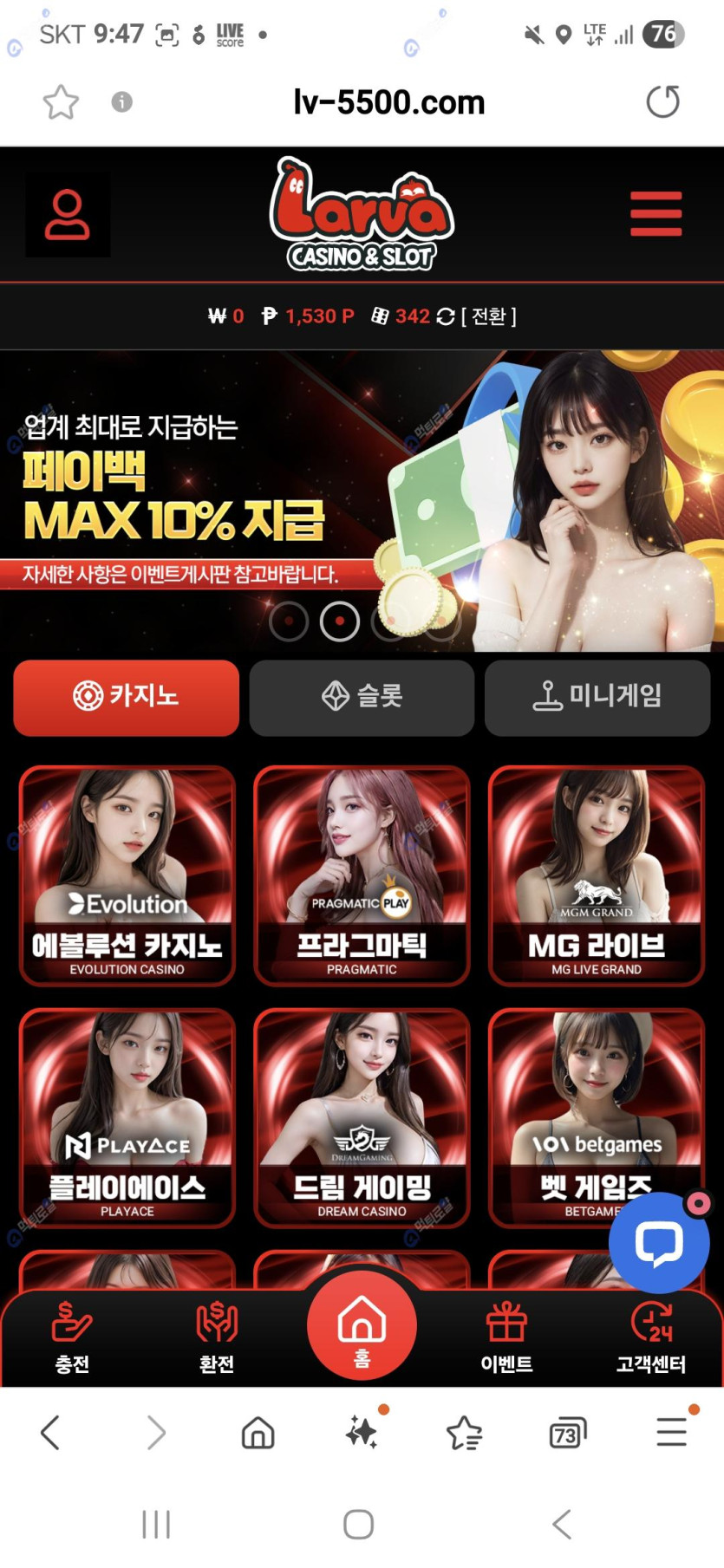Open the blue live chat bubble
The width and height of the screenshot is (724, 1568).
[659, 1242]
